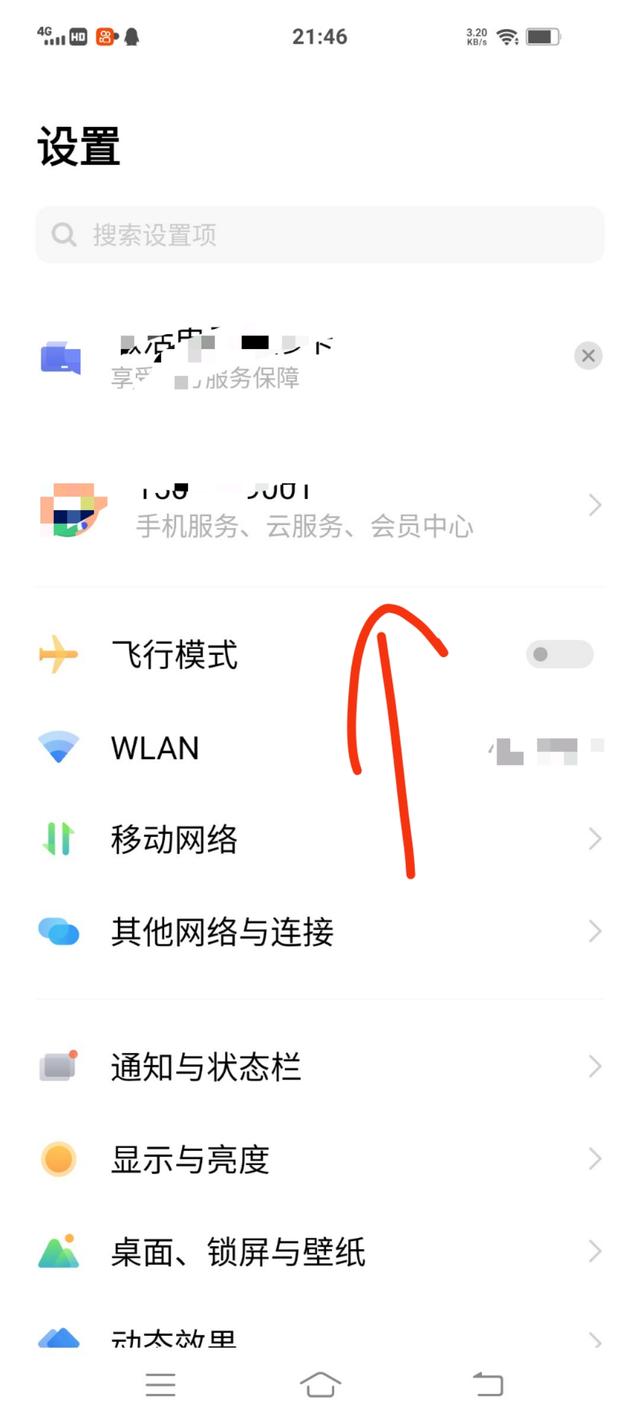640x1422 pixels.
Task: Open the recent apps menu button
Action: tap(160, 1385)
